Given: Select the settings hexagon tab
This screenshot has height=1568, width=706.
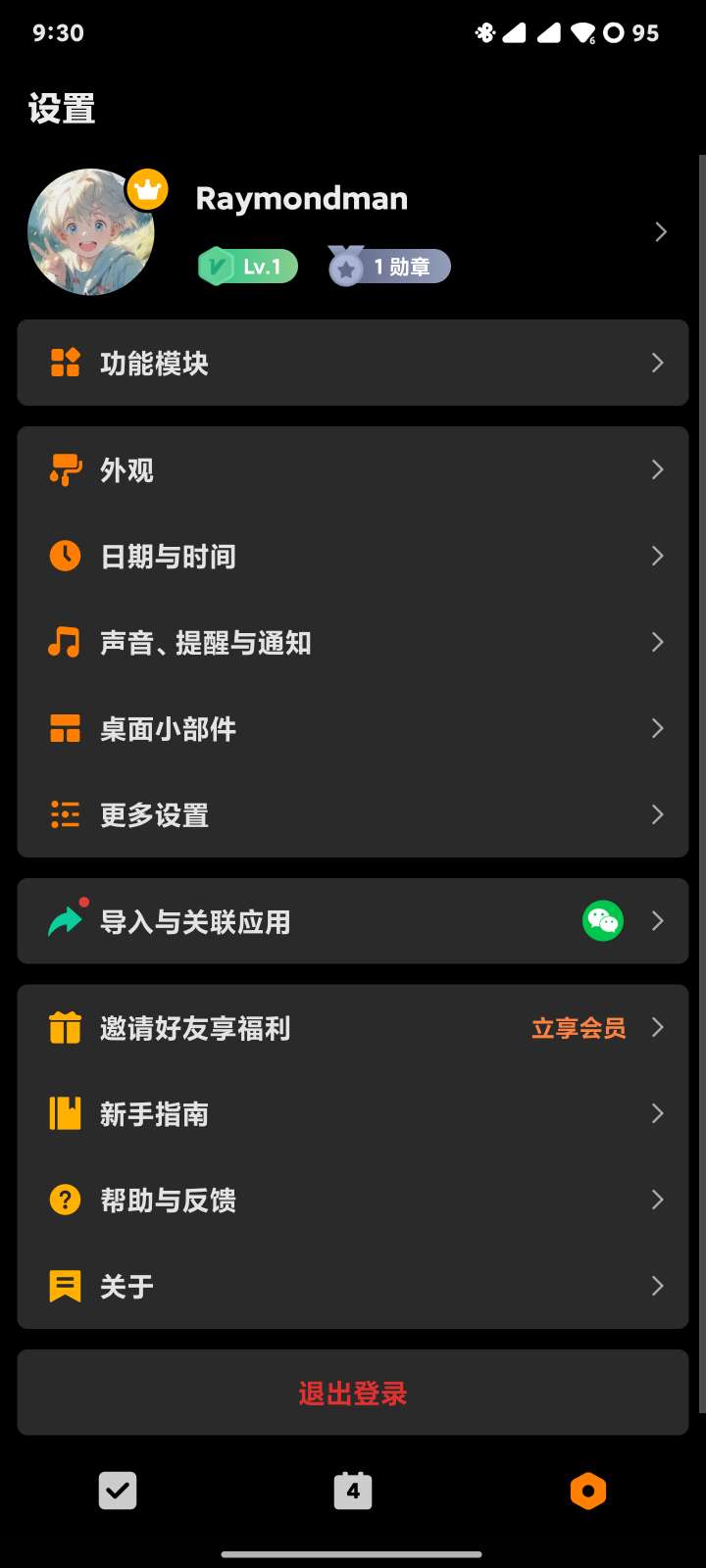Looking at the screenshot, I should click(588, 1492).
